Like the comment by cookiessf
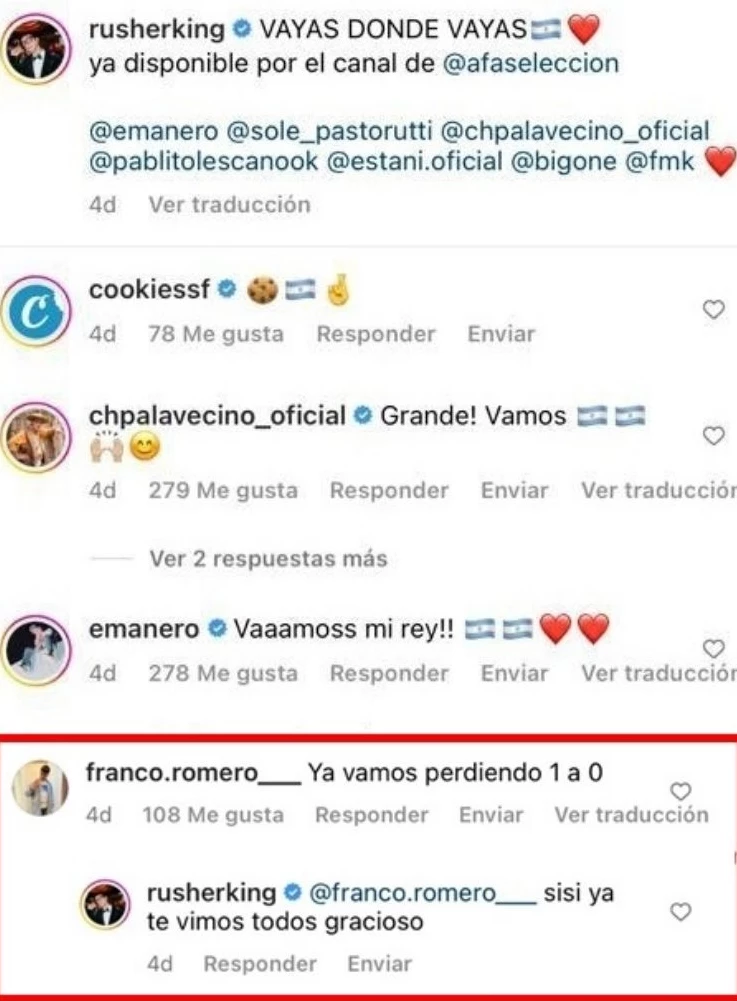Viewport: 737px width, 1001px height. pyautogui.click(x=713, y=311)
